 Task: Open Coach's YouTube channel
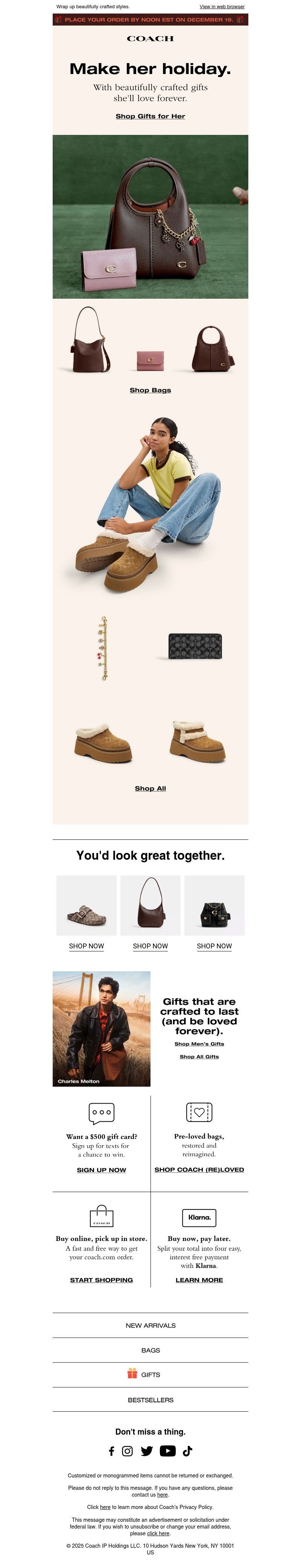167,1451
